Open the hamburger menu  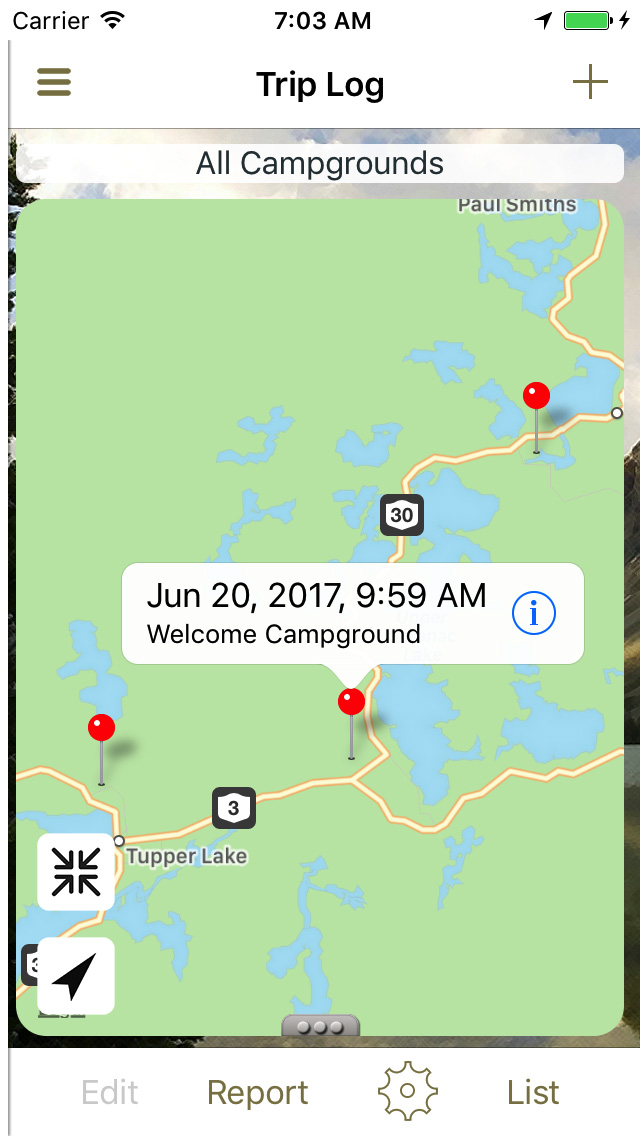click(54, 82)
